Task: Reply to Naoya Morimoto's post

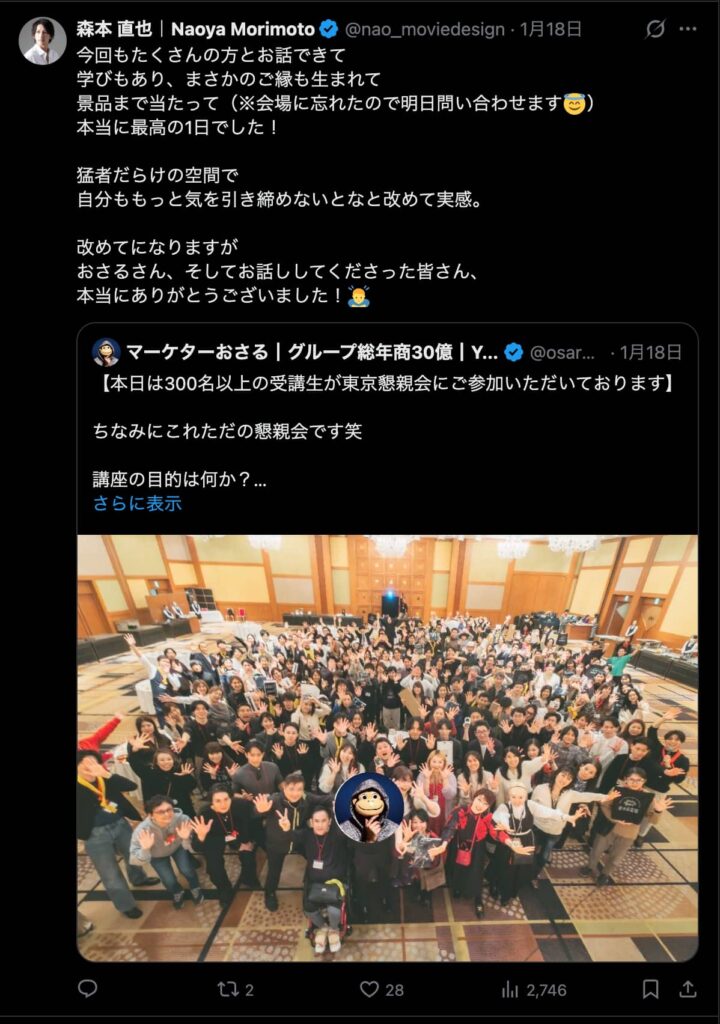Action: pyautogui.click(x=88, y=989)
